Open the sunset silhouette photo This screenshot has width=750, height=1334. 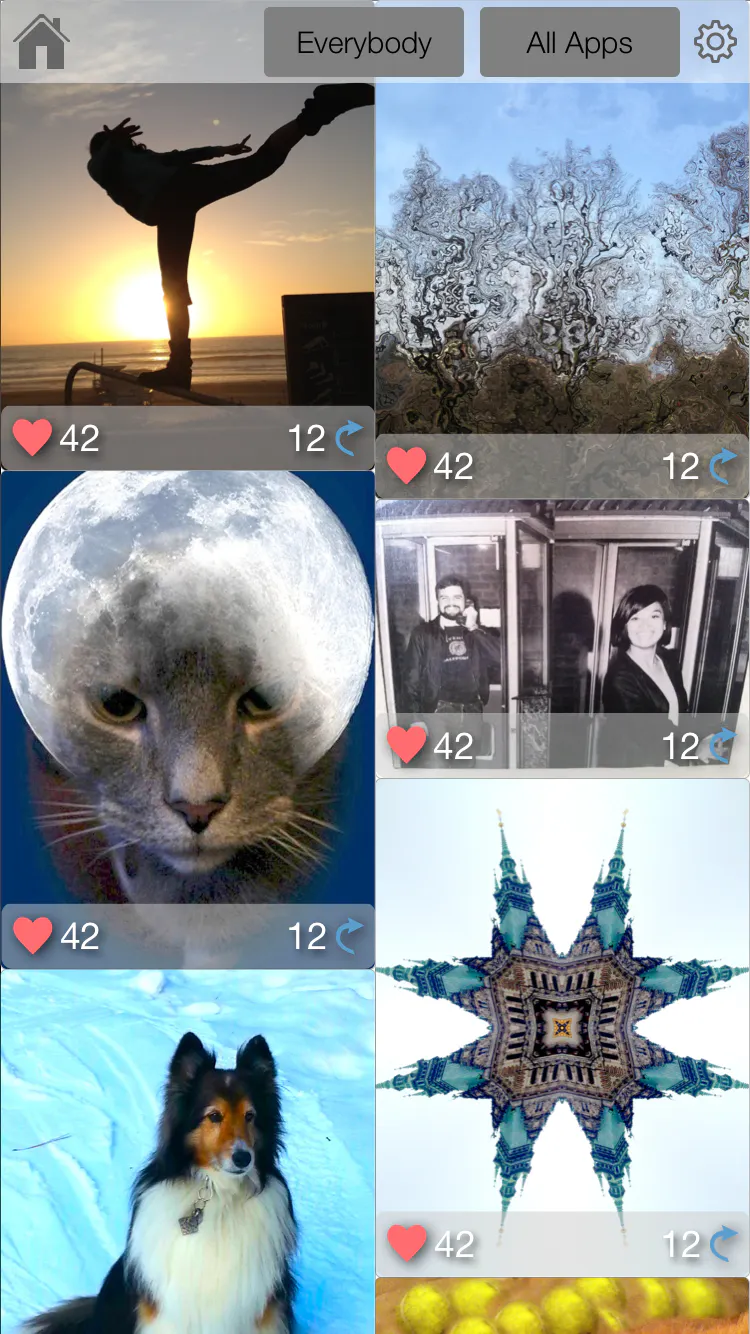[x=187, y=245]
